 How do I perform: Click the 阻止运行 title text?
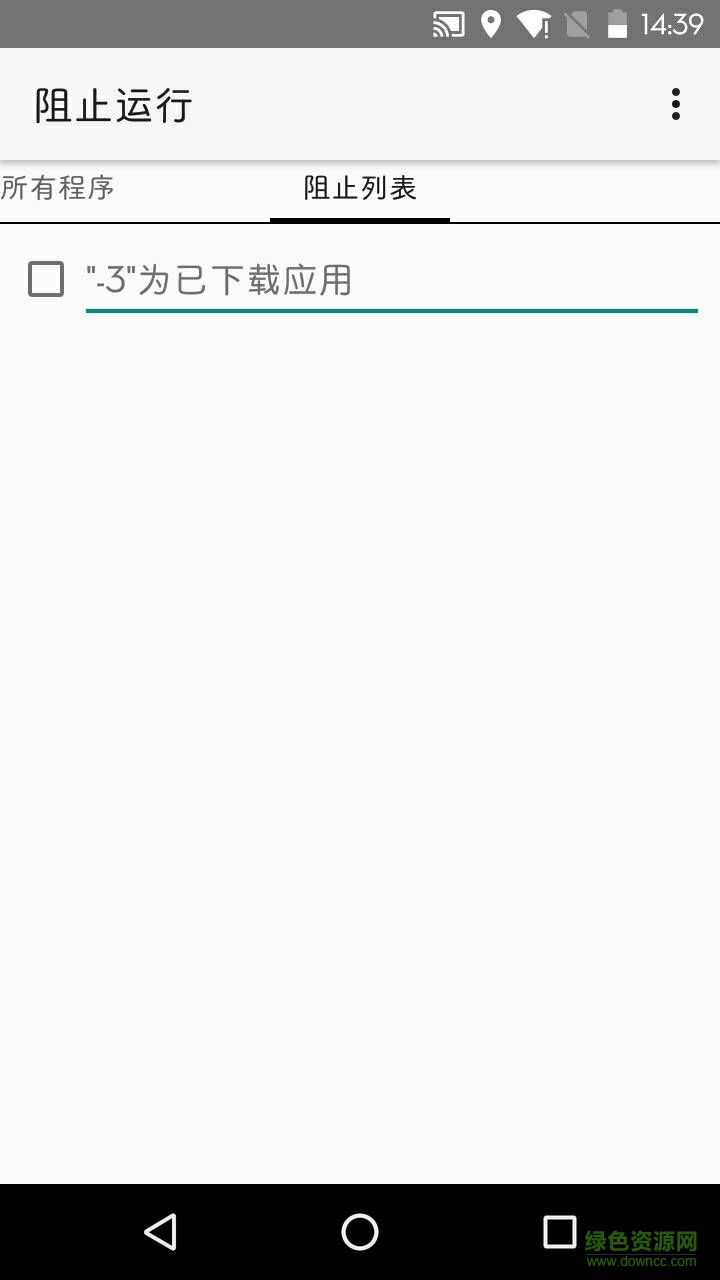coord(113,104)
